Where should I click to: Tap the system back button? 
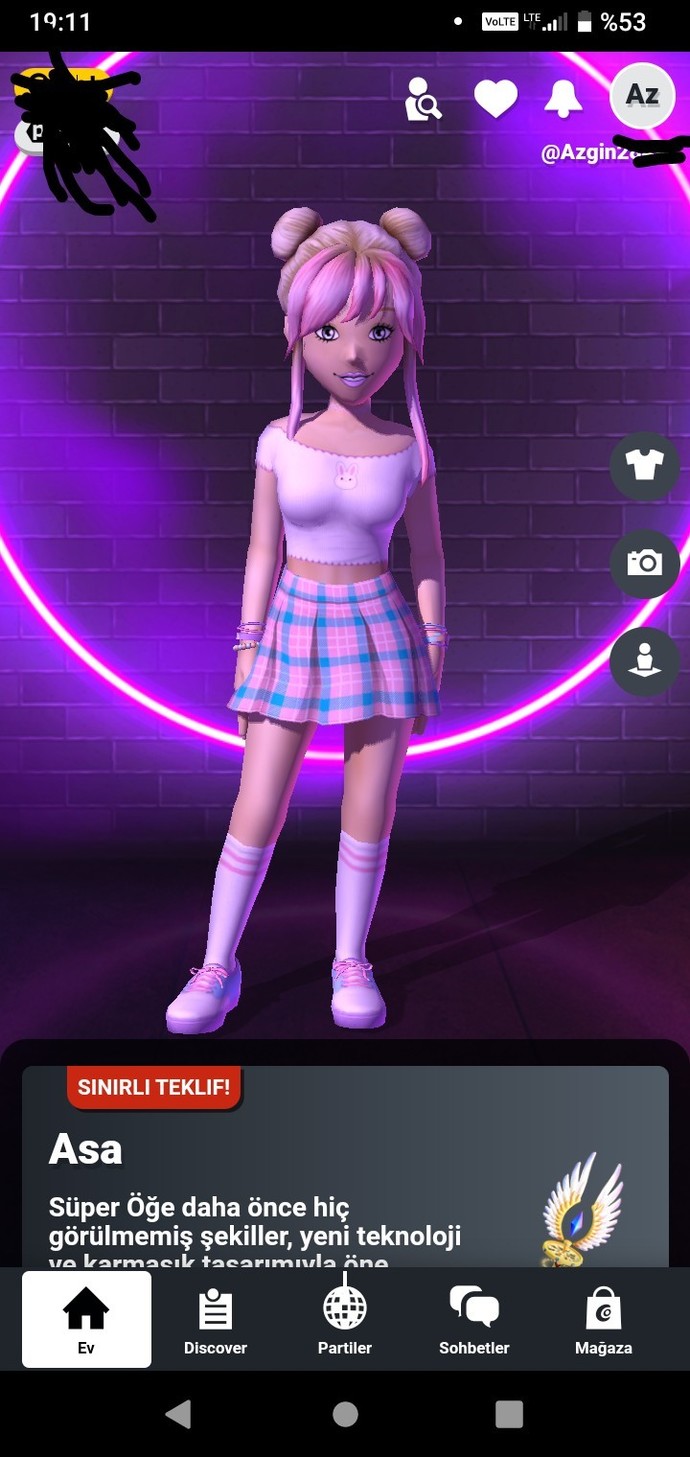click(178, 1413)
